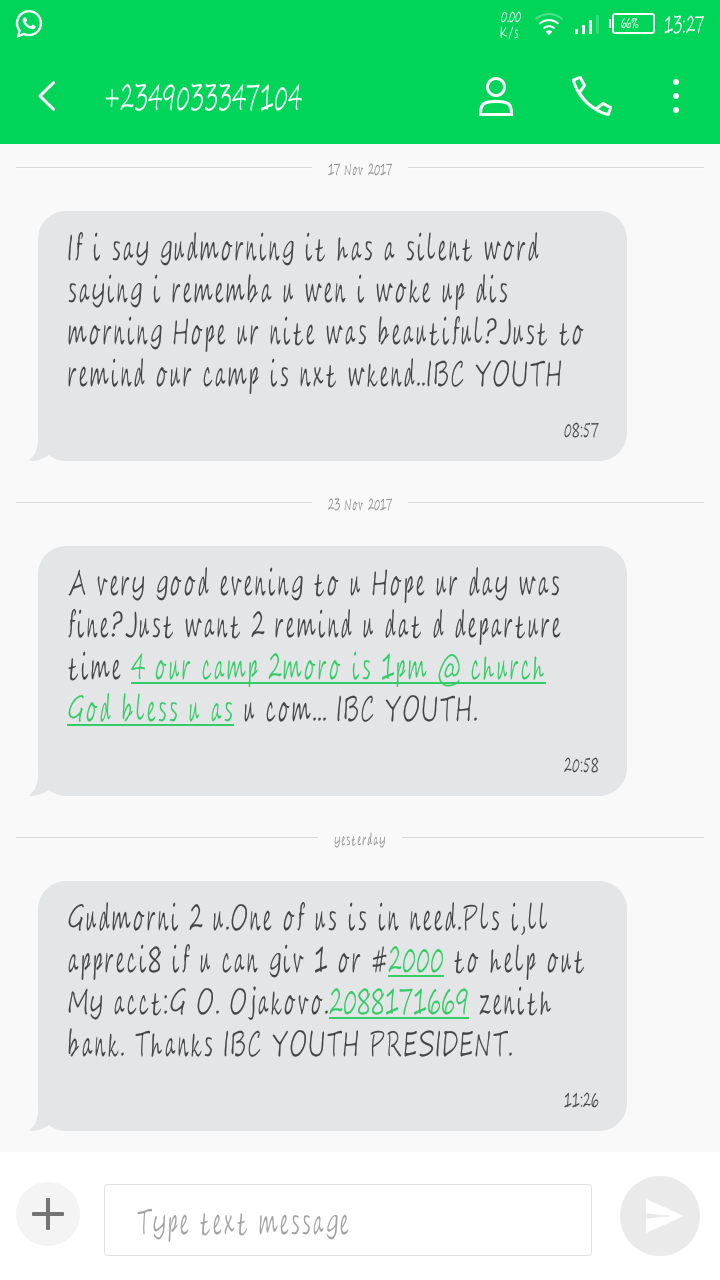Focus the Type text message field
The height and width of the screenshot is (1280, 720).
pyautogui.click(x=347, y=1220)
